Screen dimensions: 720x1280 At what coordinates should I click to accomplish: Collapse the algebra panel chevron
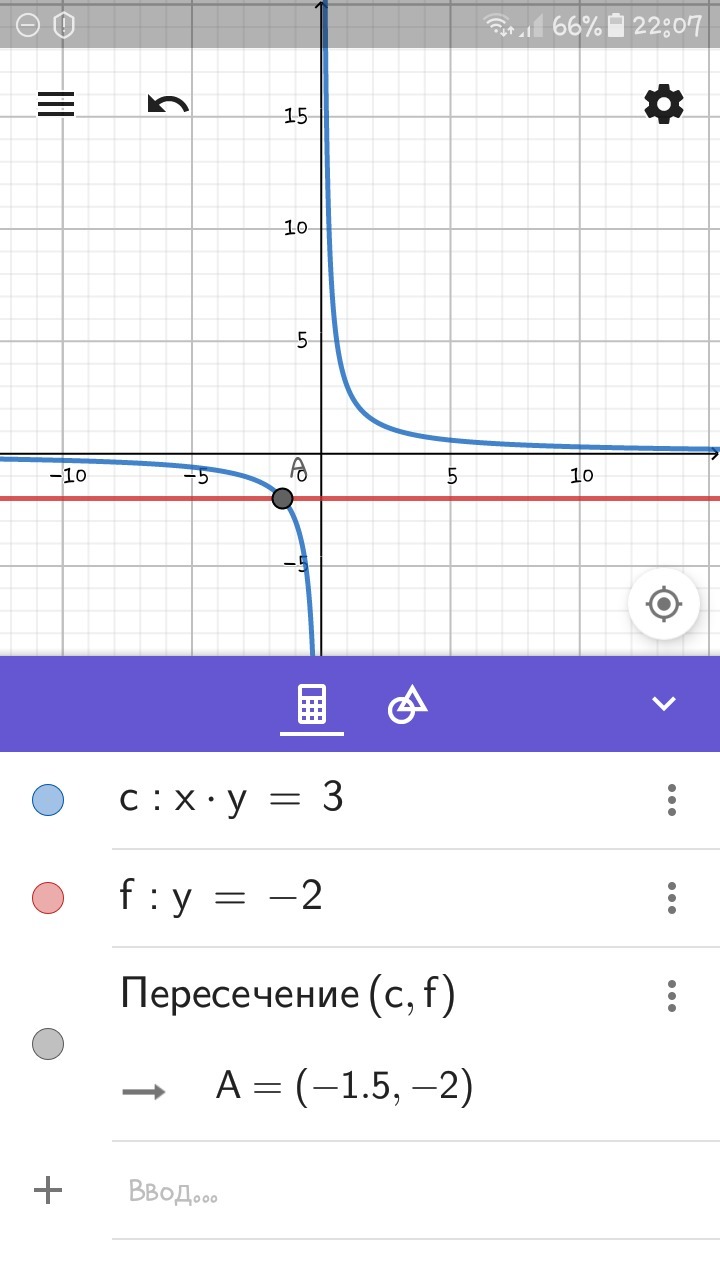point(664,704)
